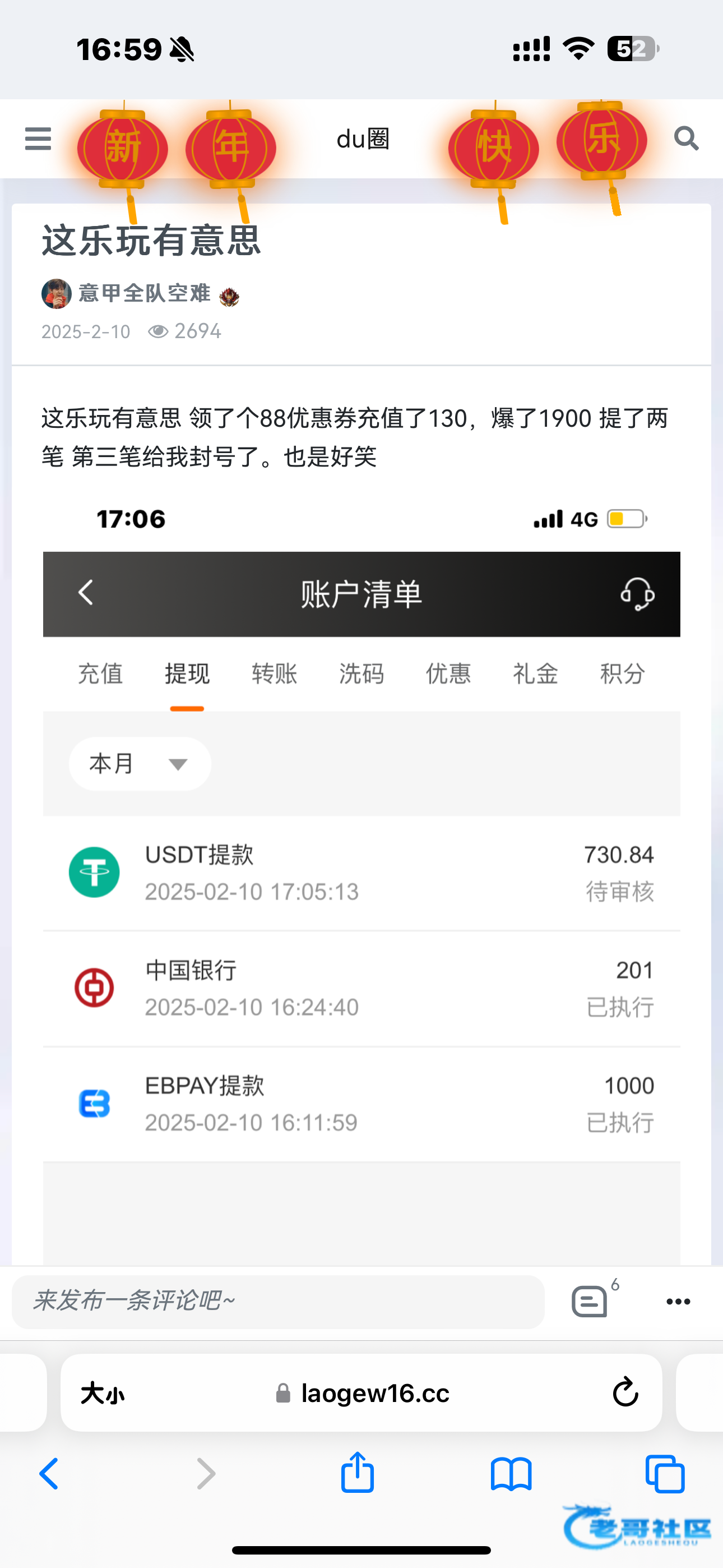Viewport: 723px width, 1568px height.
Task: Show all open browser tabs
Action: tap(665, 1474)
